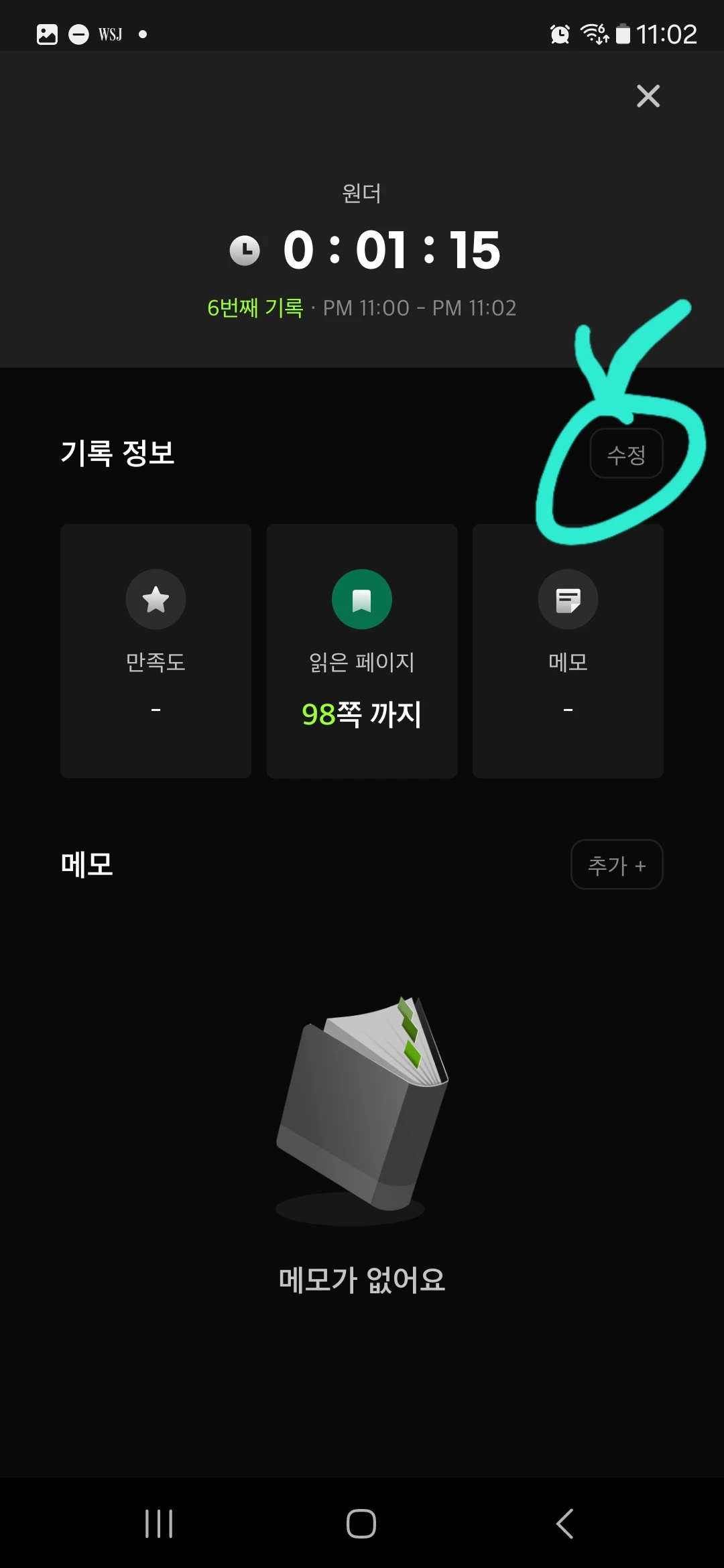Open the 읽은 페이지 pages card
The height and width of the screenshot is (1568, 724).
[361, 650]
